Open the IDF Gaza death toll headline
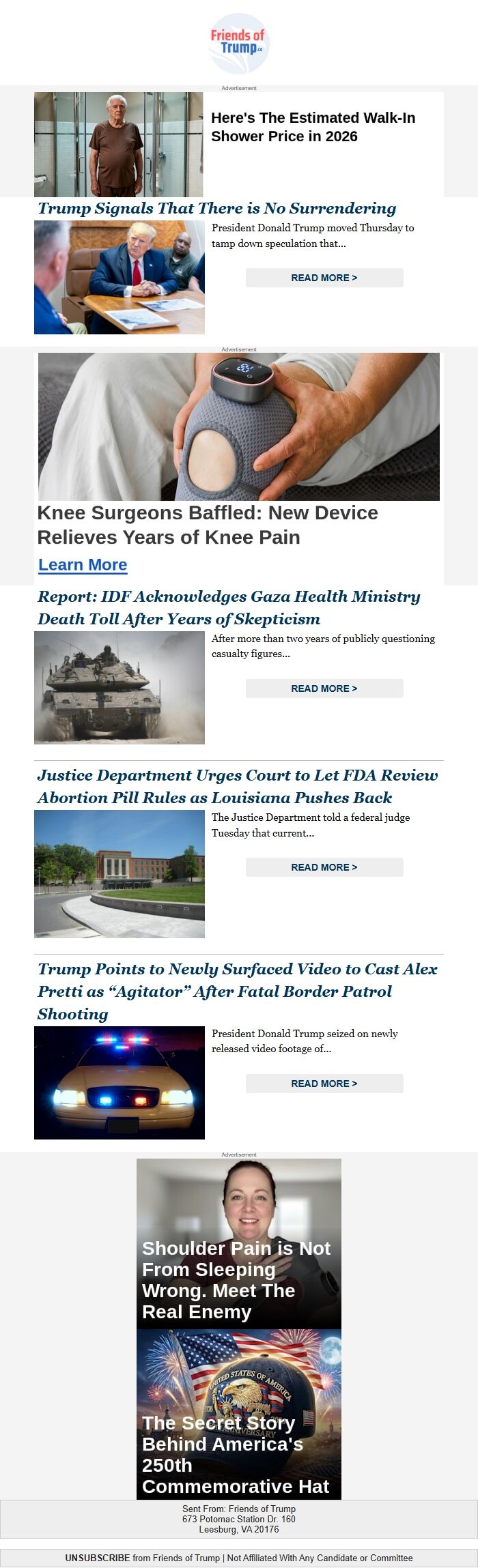This screenshot has height=1568, width=478. [229, 607]
